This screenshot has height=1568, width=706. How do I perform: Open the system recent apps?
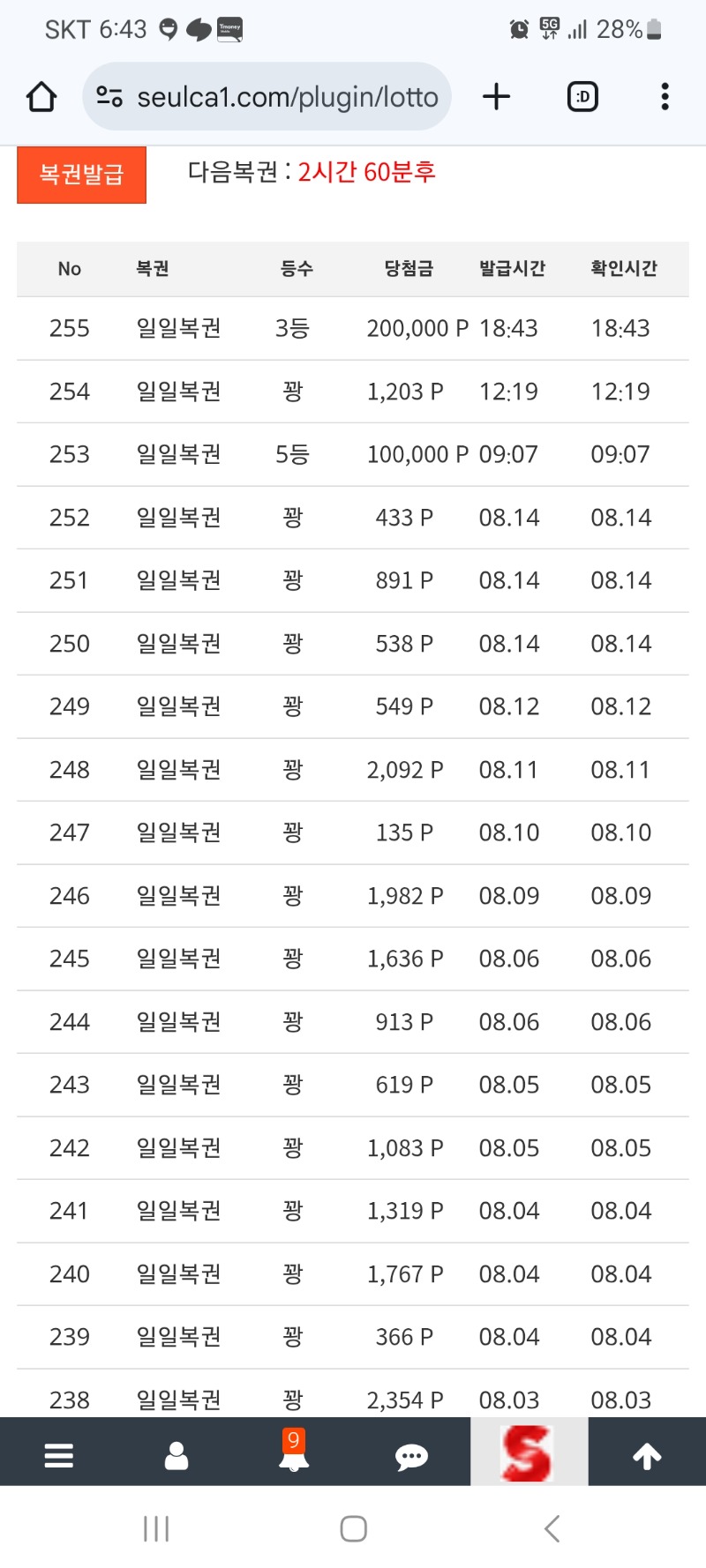click(x=156, y=1528)
